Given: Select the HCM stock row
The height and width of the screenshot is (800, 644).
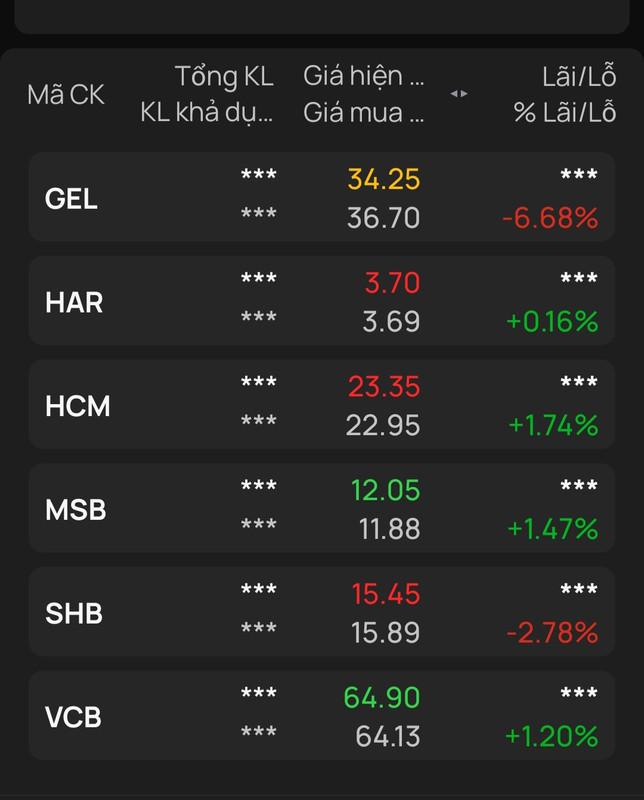Looking at the screenshot, I should click(321, 405).
